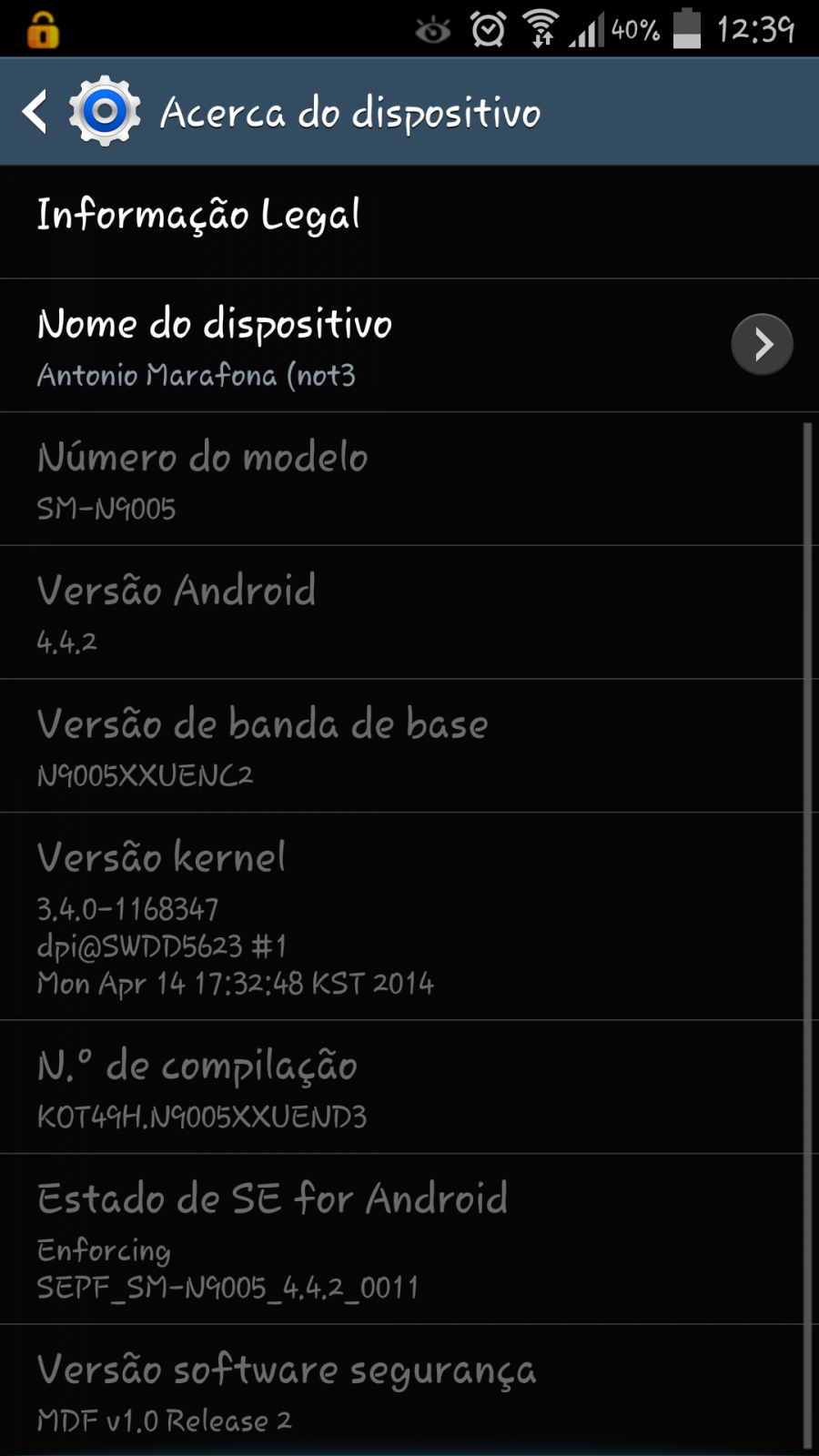Go back from Acerca do dispositivo
The height and width of the screenshot is (1456, 819).
tap(36, 112)
